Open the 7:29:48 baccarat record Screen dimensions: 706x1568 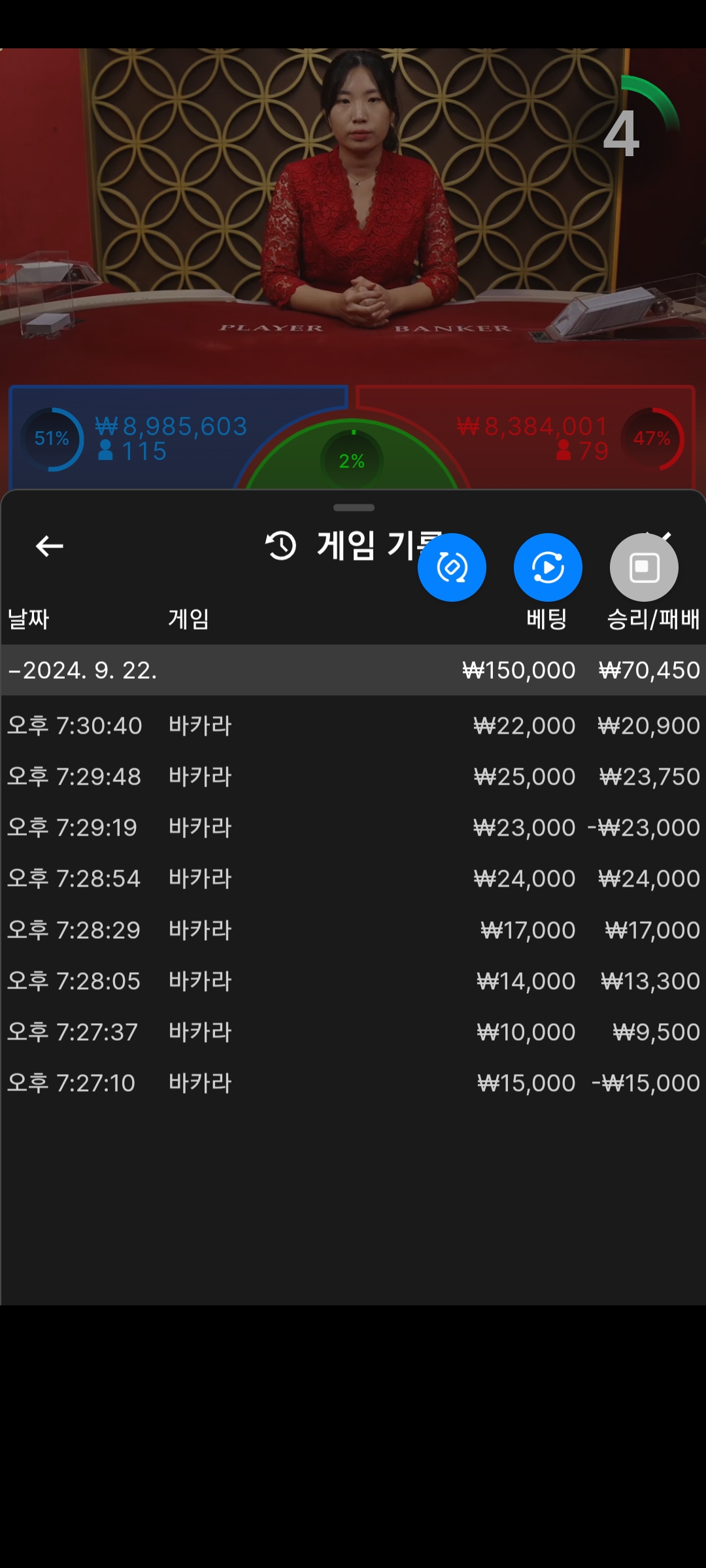[x=353, y=777]
